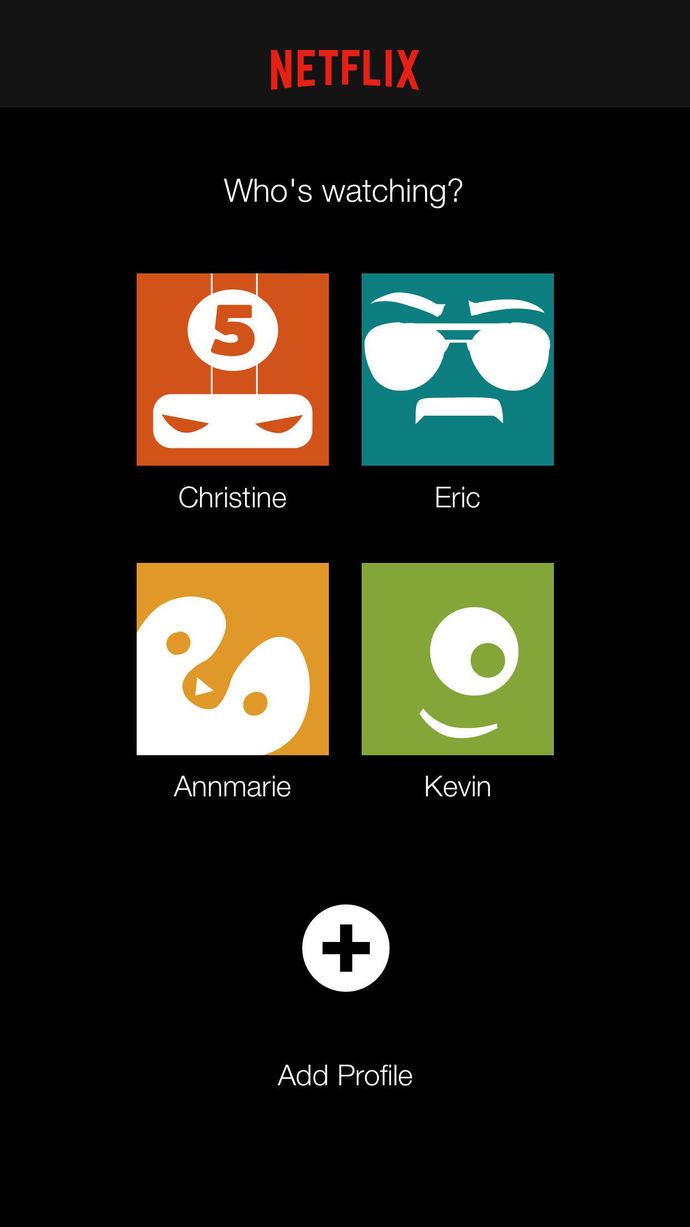This screenshot has width=690, height=1227.
Task: Pick the Kevin profile
Action: pyautogui.click(x=457, y=658)
